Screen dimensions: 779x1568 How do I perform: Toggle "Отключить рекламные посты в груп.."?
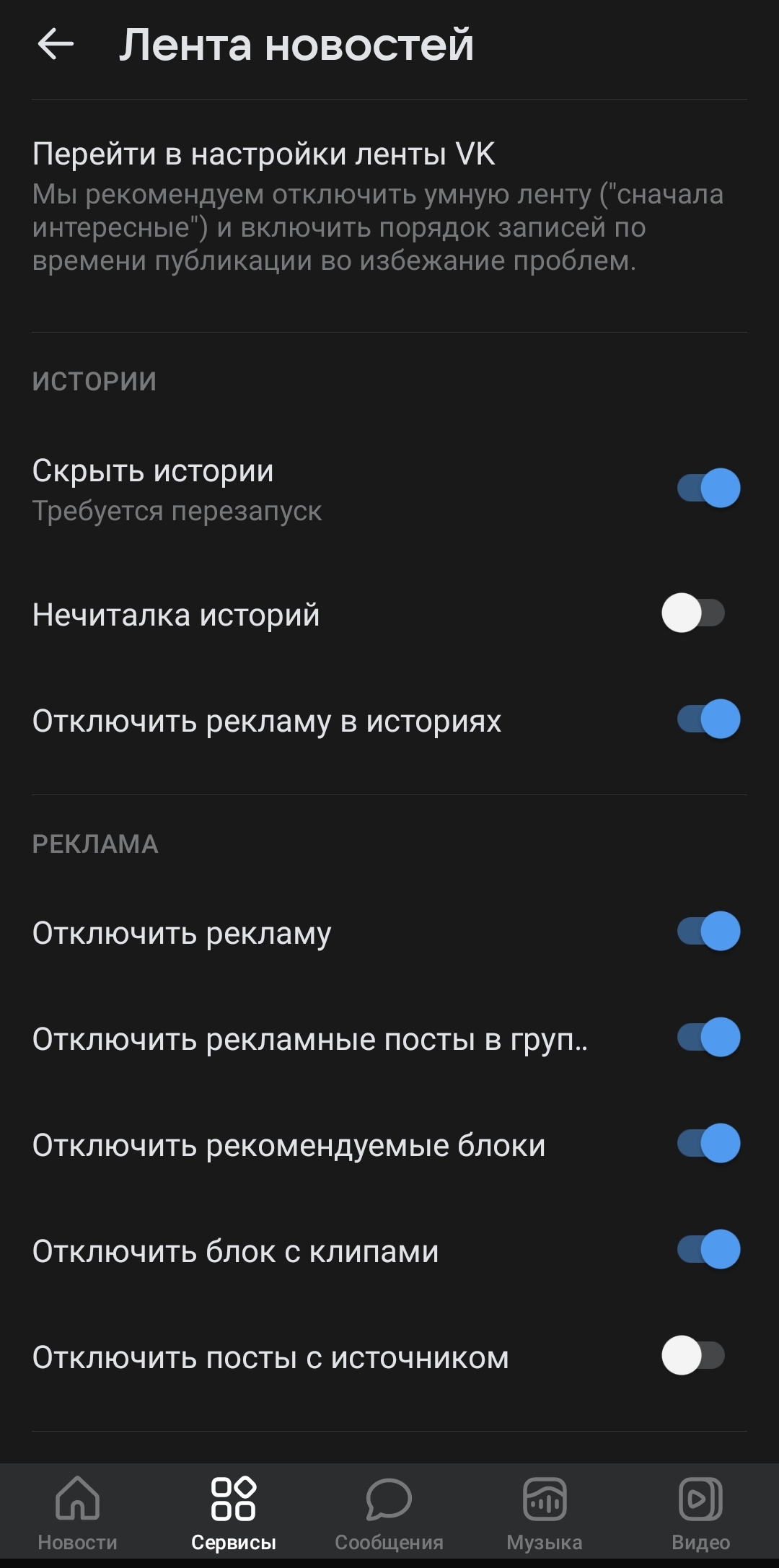708,1037
